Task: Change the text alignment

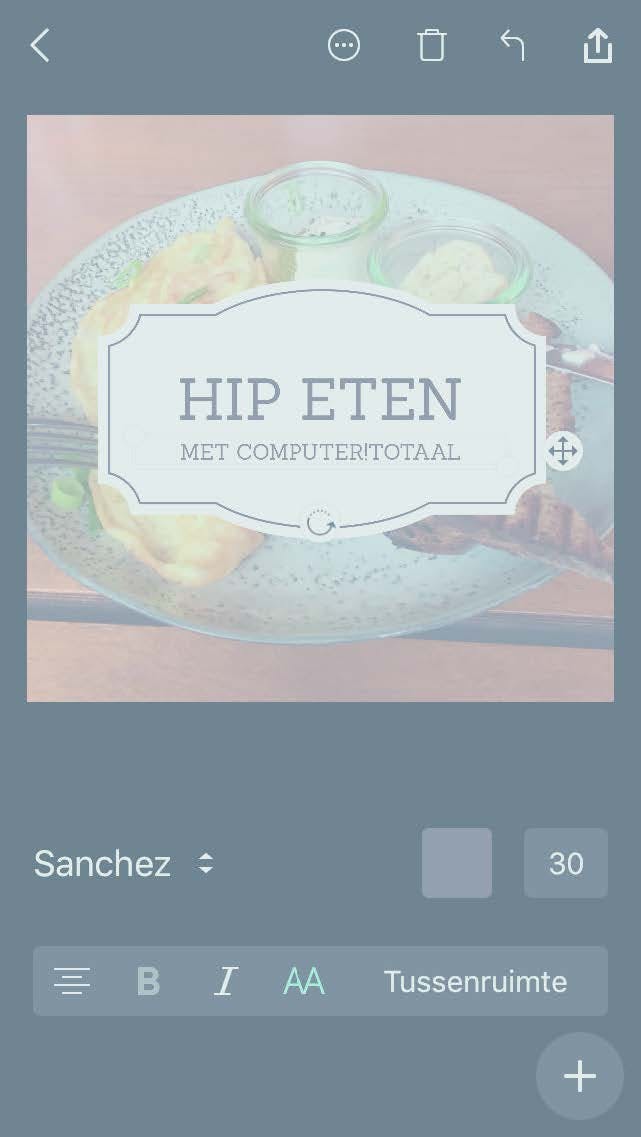Action: click(x=72, y=982)
